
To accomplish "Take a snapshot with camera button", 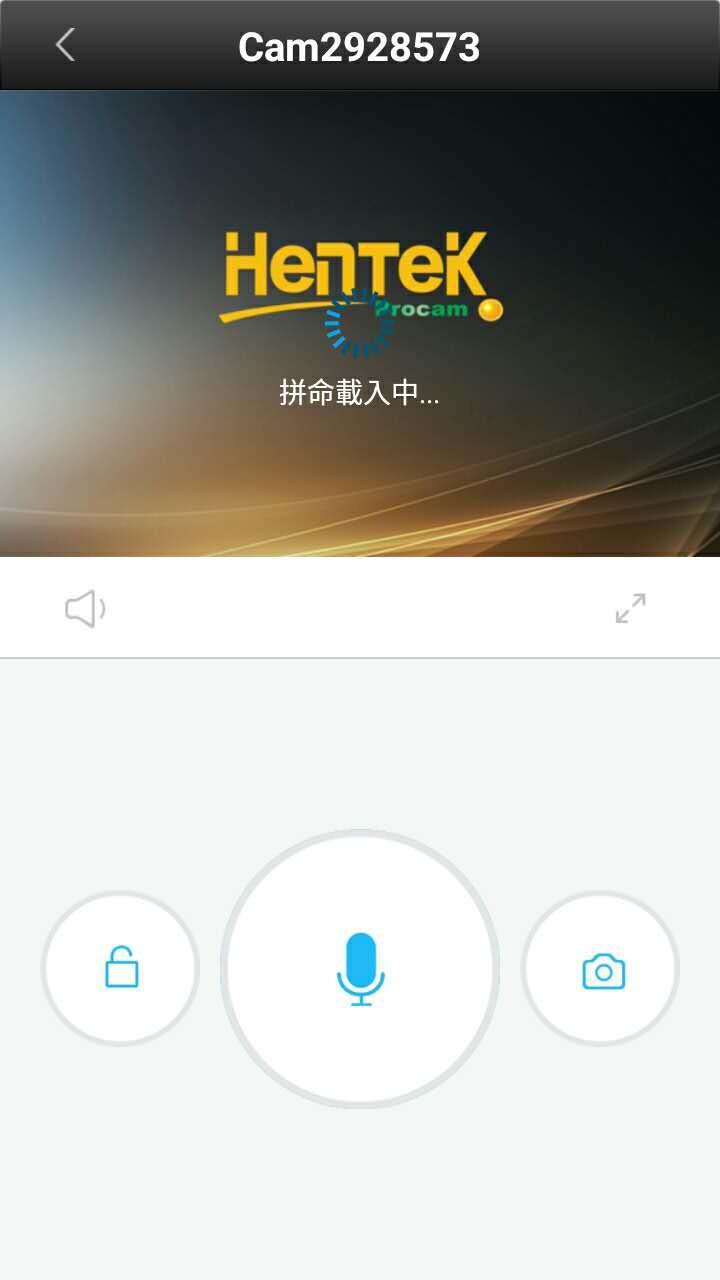I will pos(602,970).
